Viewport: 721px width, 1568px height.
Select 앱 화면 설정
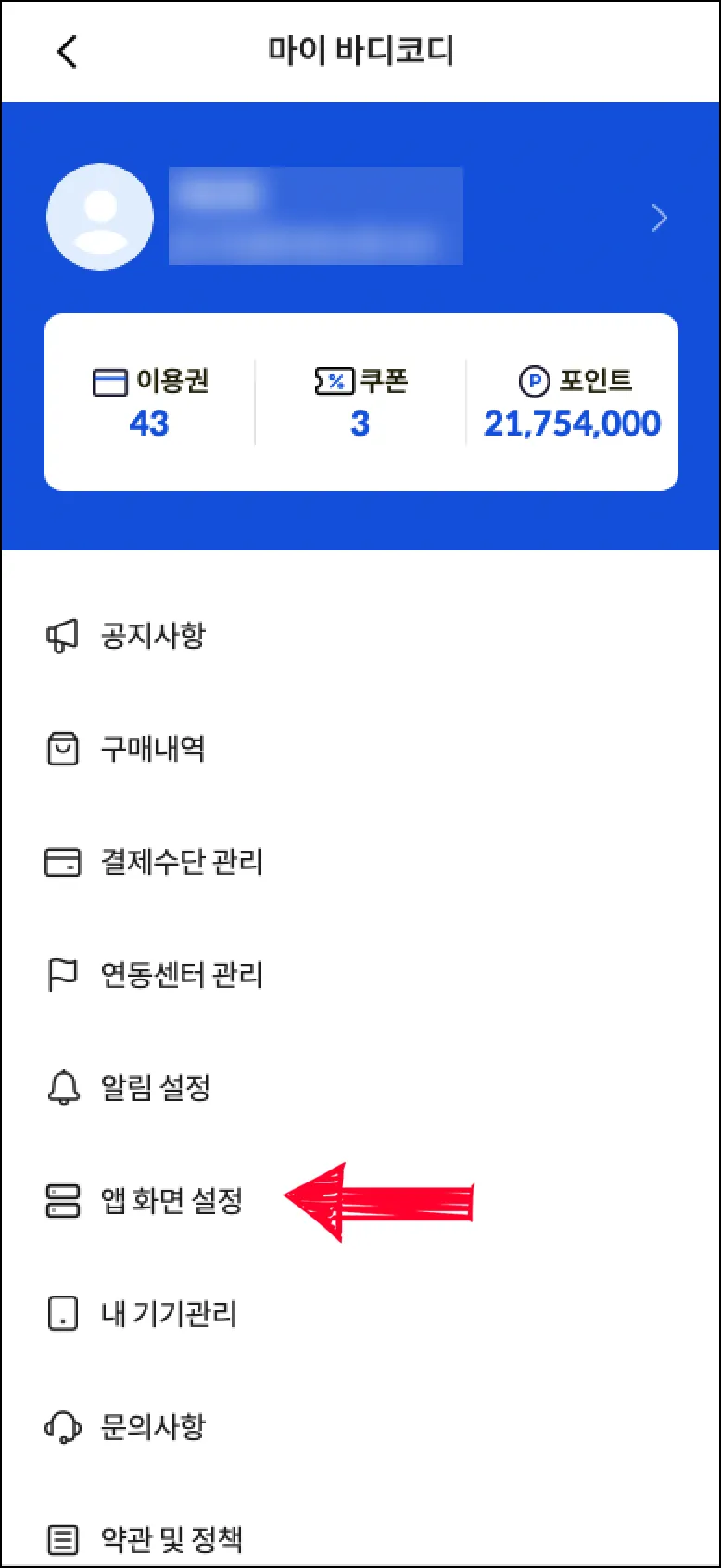click(x=171, y=1201)
